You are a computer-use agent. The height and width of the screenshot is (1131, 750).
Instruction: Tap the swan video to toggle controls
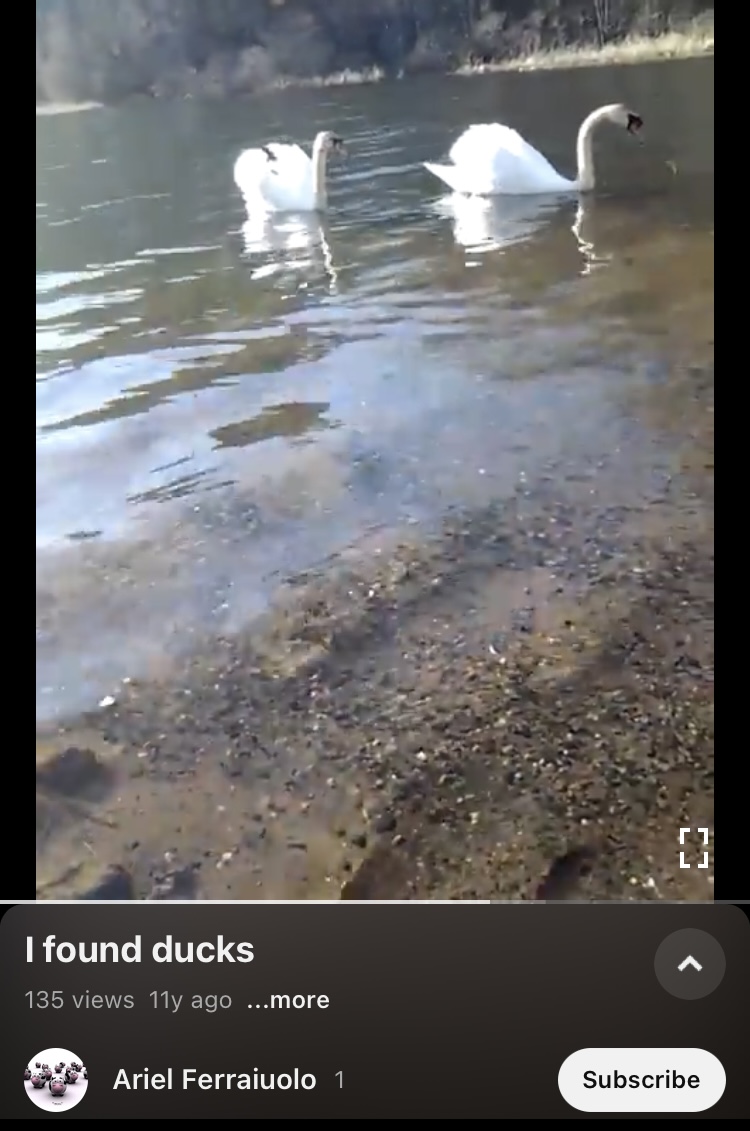375,450
